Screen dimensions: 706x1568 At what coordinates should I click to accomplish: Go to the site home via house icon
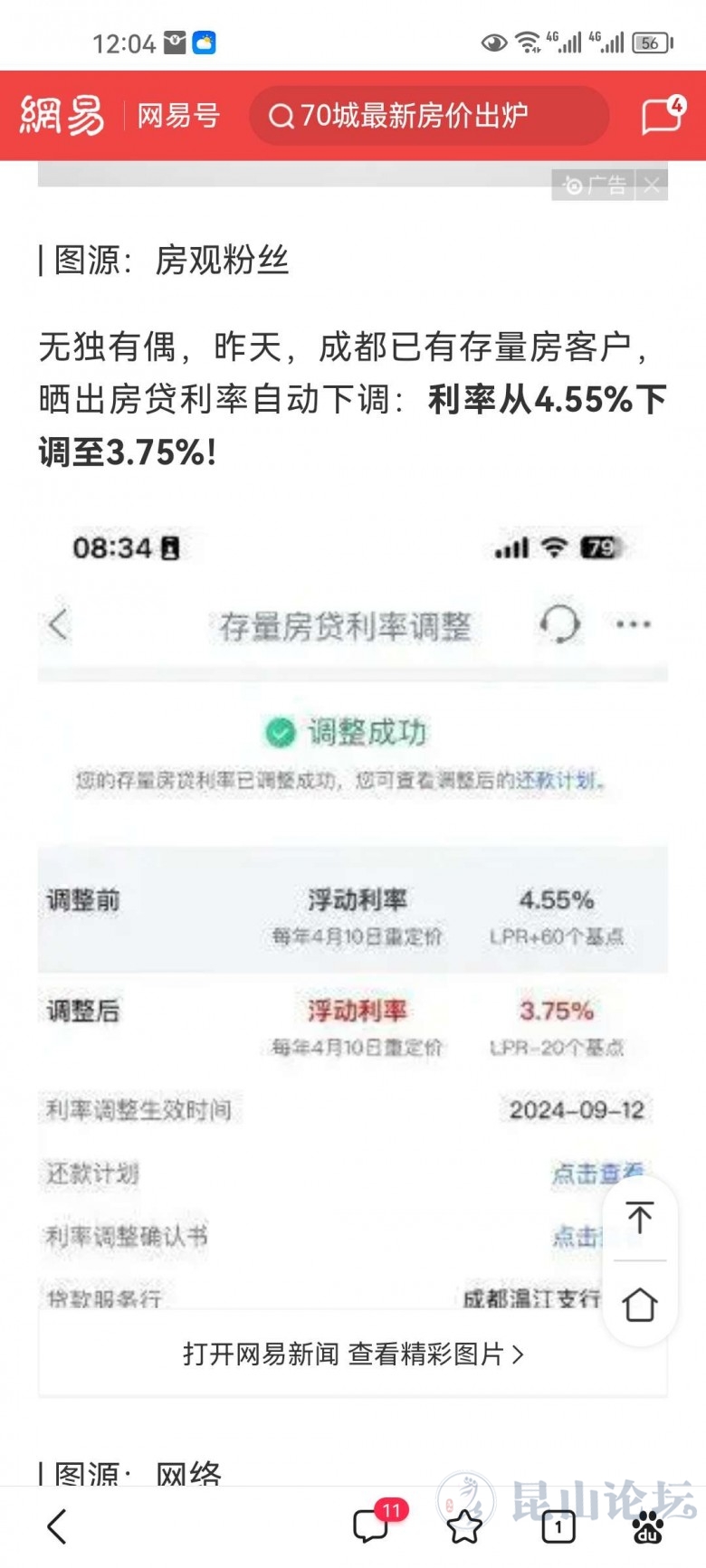640,1304
